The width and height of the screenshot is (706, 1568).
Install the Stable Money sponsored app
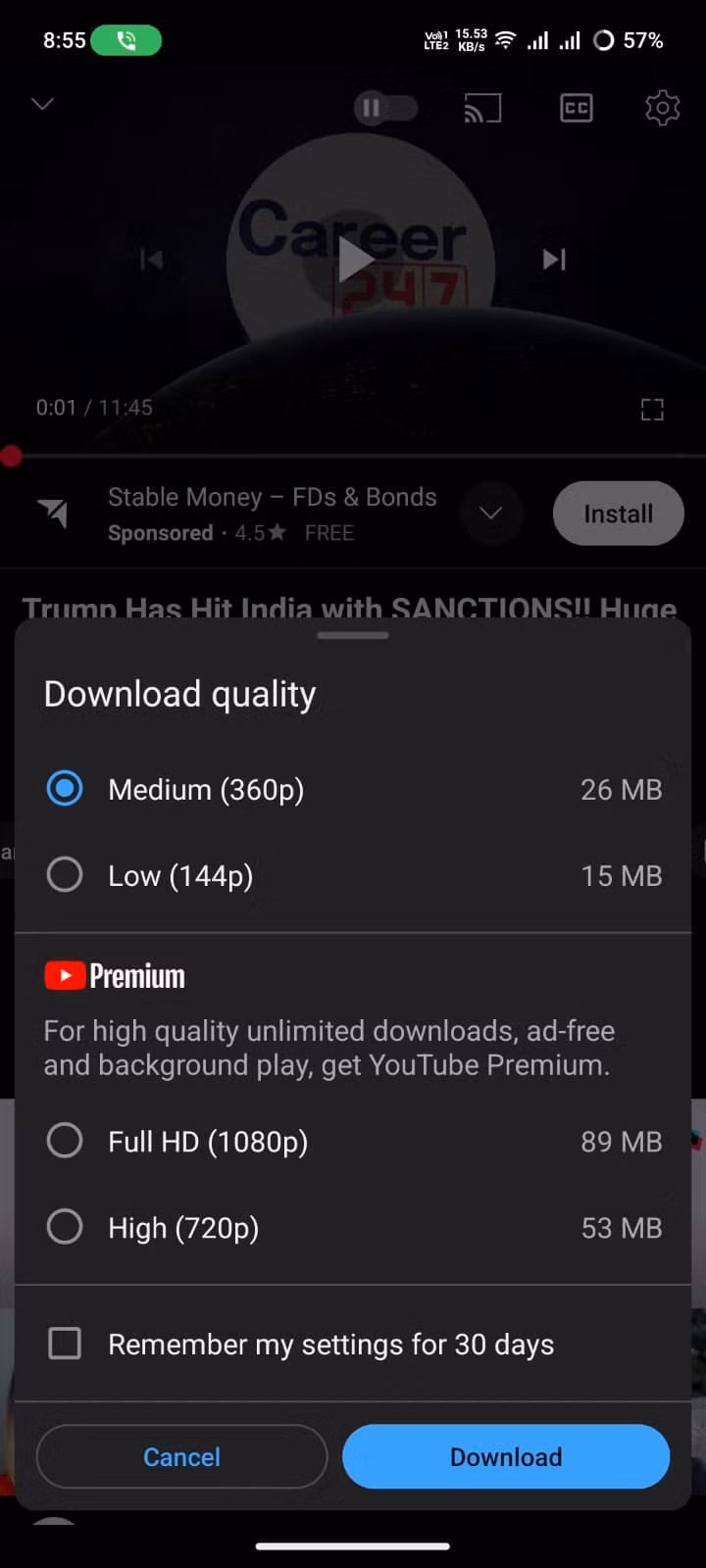[618, 514]
